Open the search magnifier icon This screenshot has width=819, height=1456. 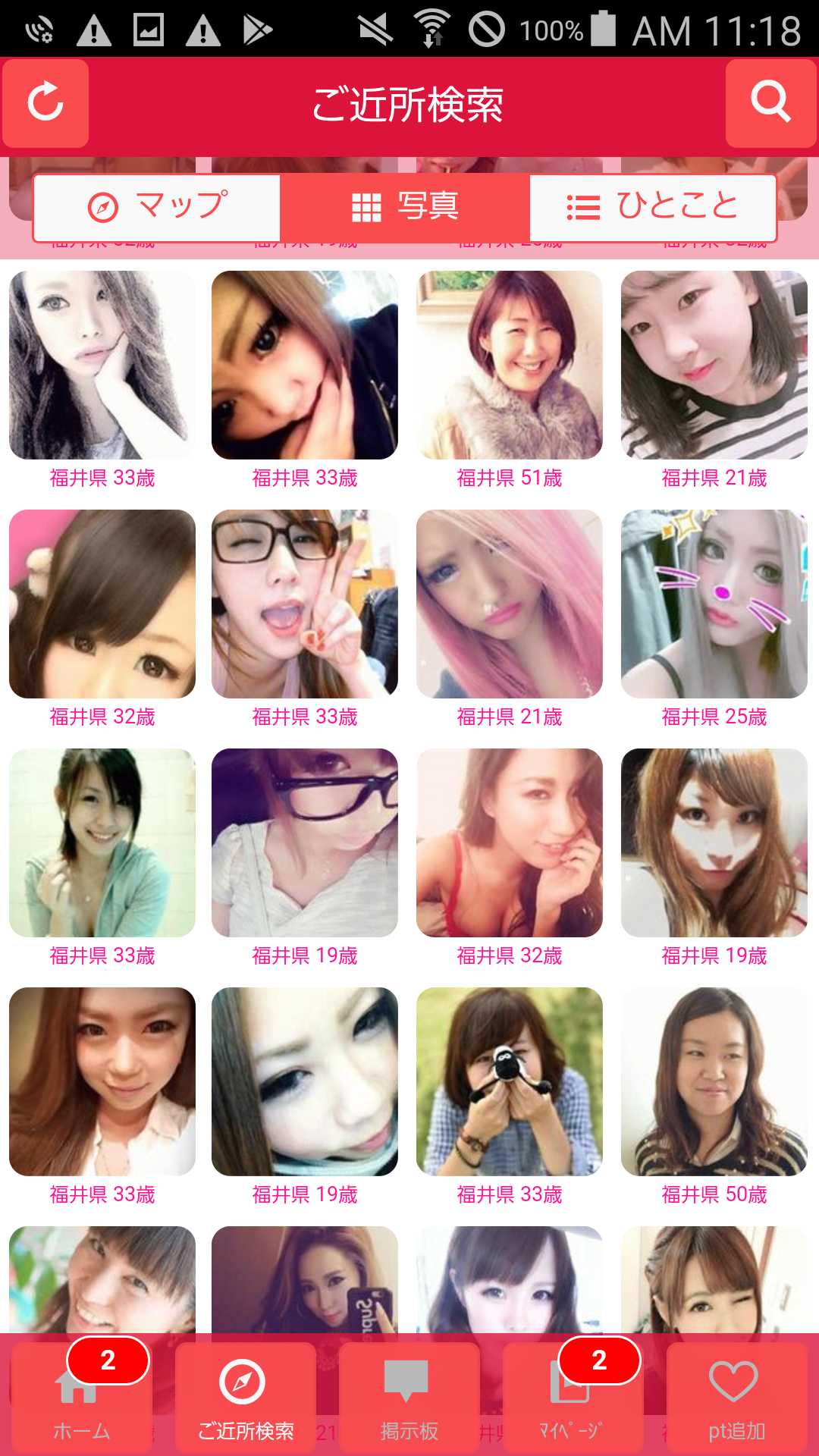770,103
